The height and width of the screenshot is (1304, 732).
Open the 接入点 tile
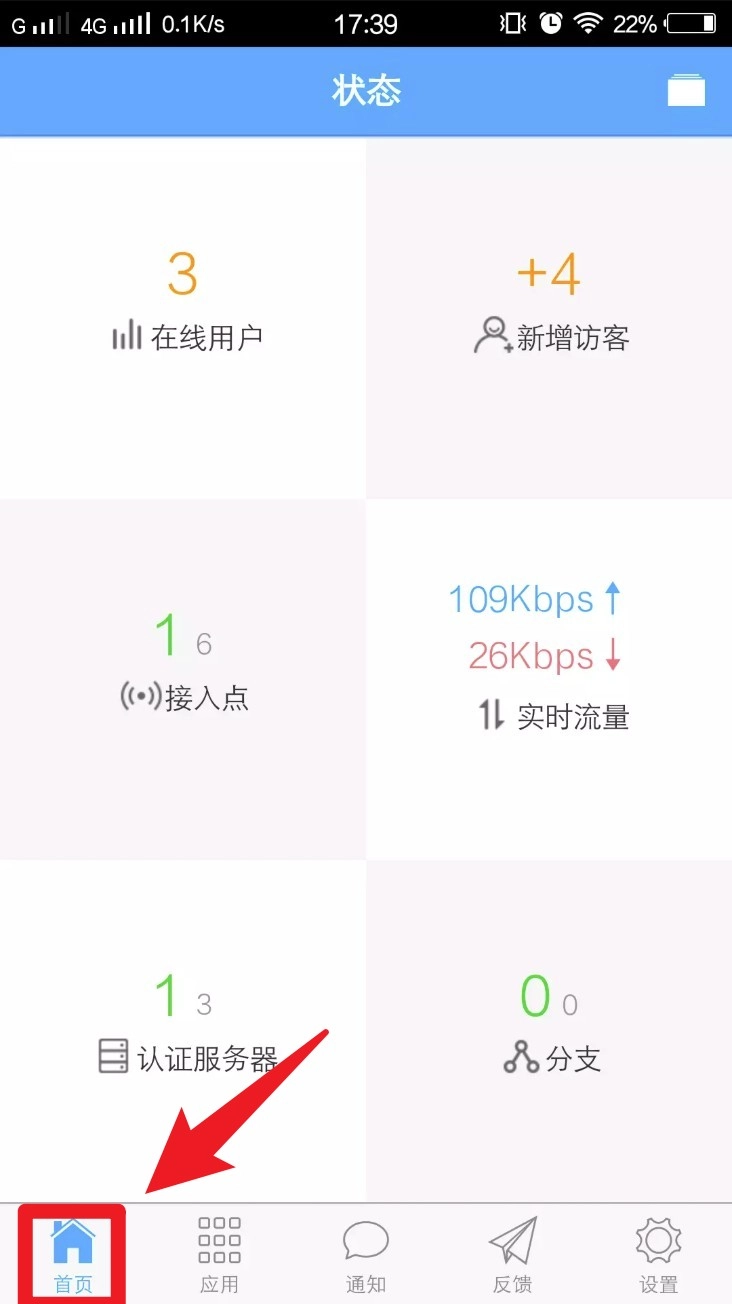(x=183, y=678)
